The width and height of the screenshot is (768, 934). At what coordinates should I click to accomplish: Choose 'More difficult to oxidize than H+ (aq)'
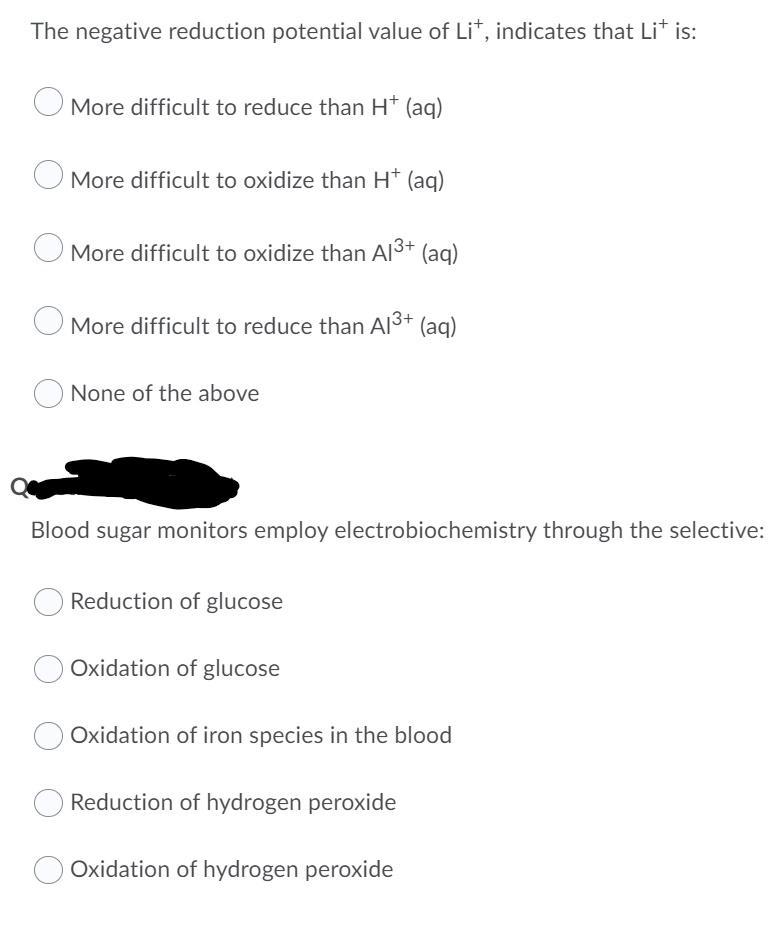pyautogui.click(x=50, y=177)
